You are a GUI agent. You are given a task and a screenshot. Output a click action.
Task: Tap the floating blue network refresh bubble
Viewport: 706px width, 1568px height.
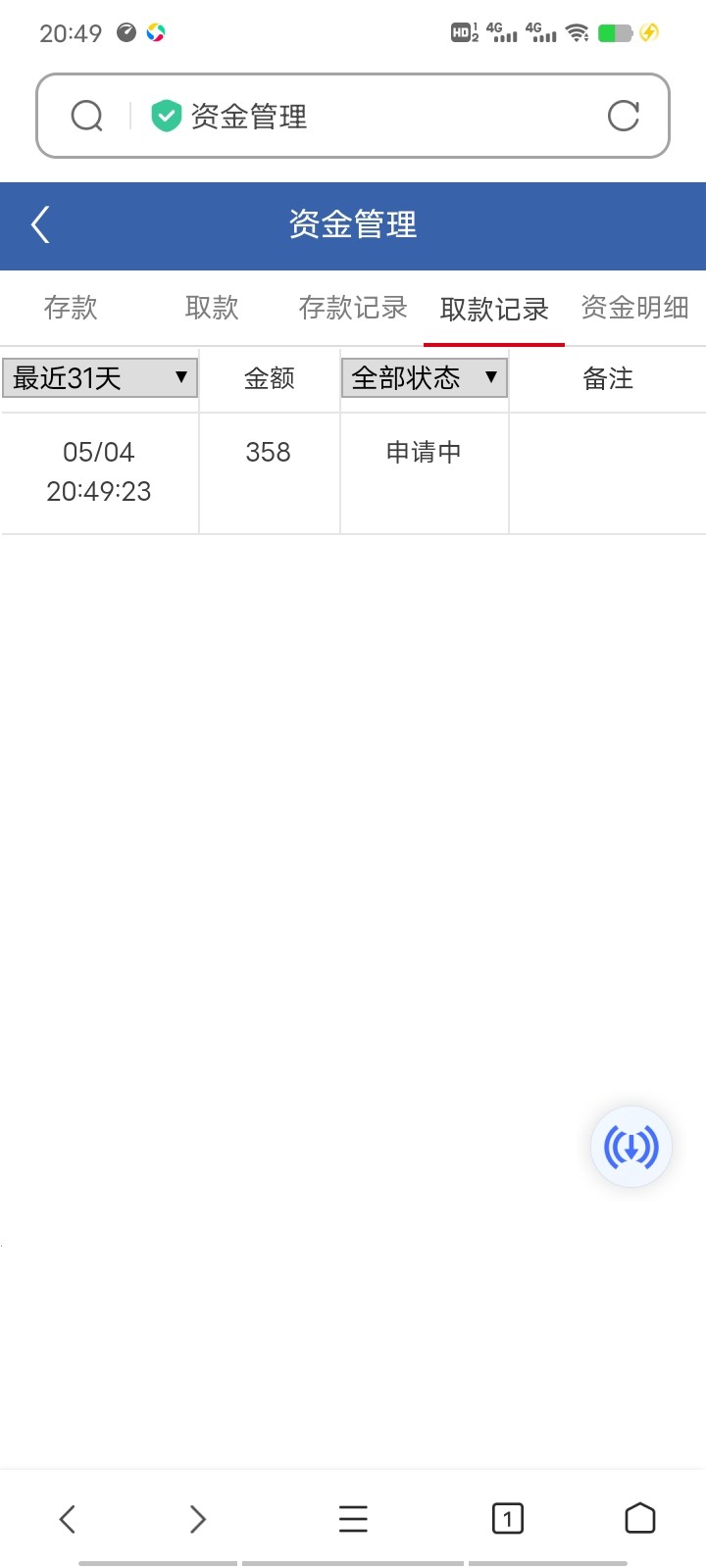[630, 1146]
